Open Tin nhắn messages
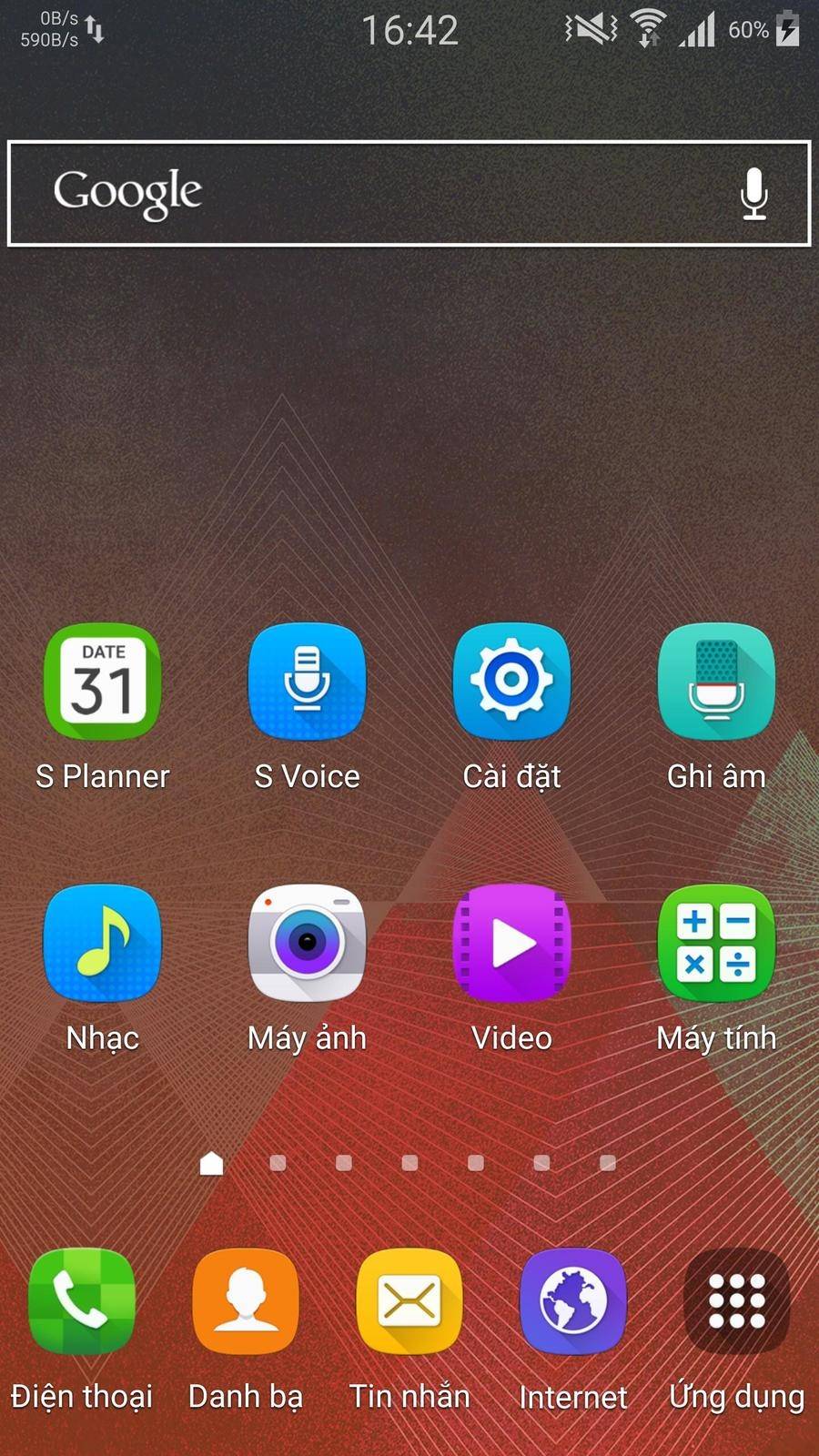 click(409, 1302)
